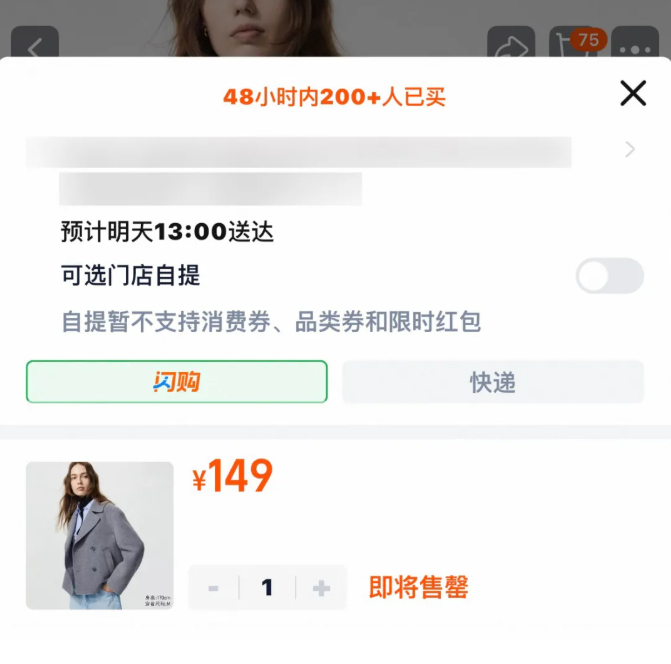Viewport: 671px width, 664px height.
Task: Close the purchase options sheet
Action: (633, 94)
